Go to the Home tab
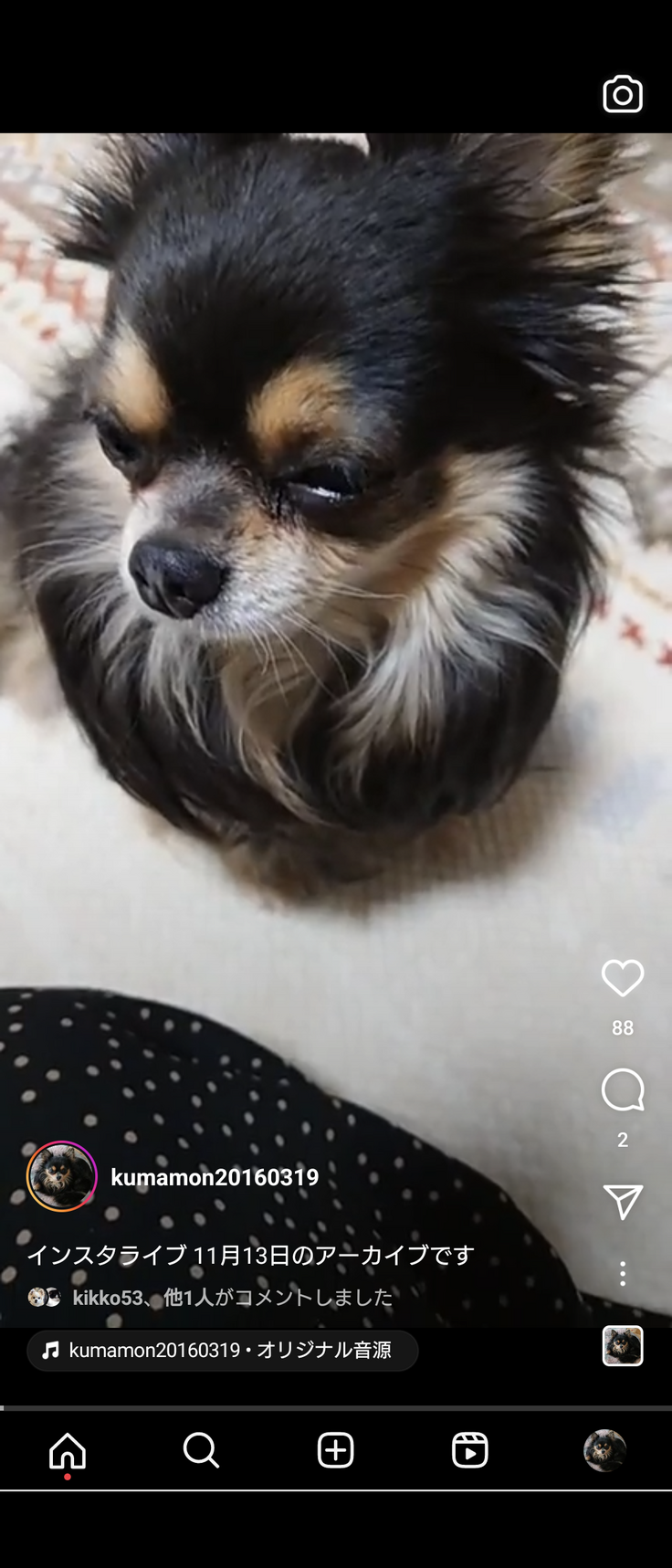The height and width of the screenshot is (1568, 672). 68,1450
